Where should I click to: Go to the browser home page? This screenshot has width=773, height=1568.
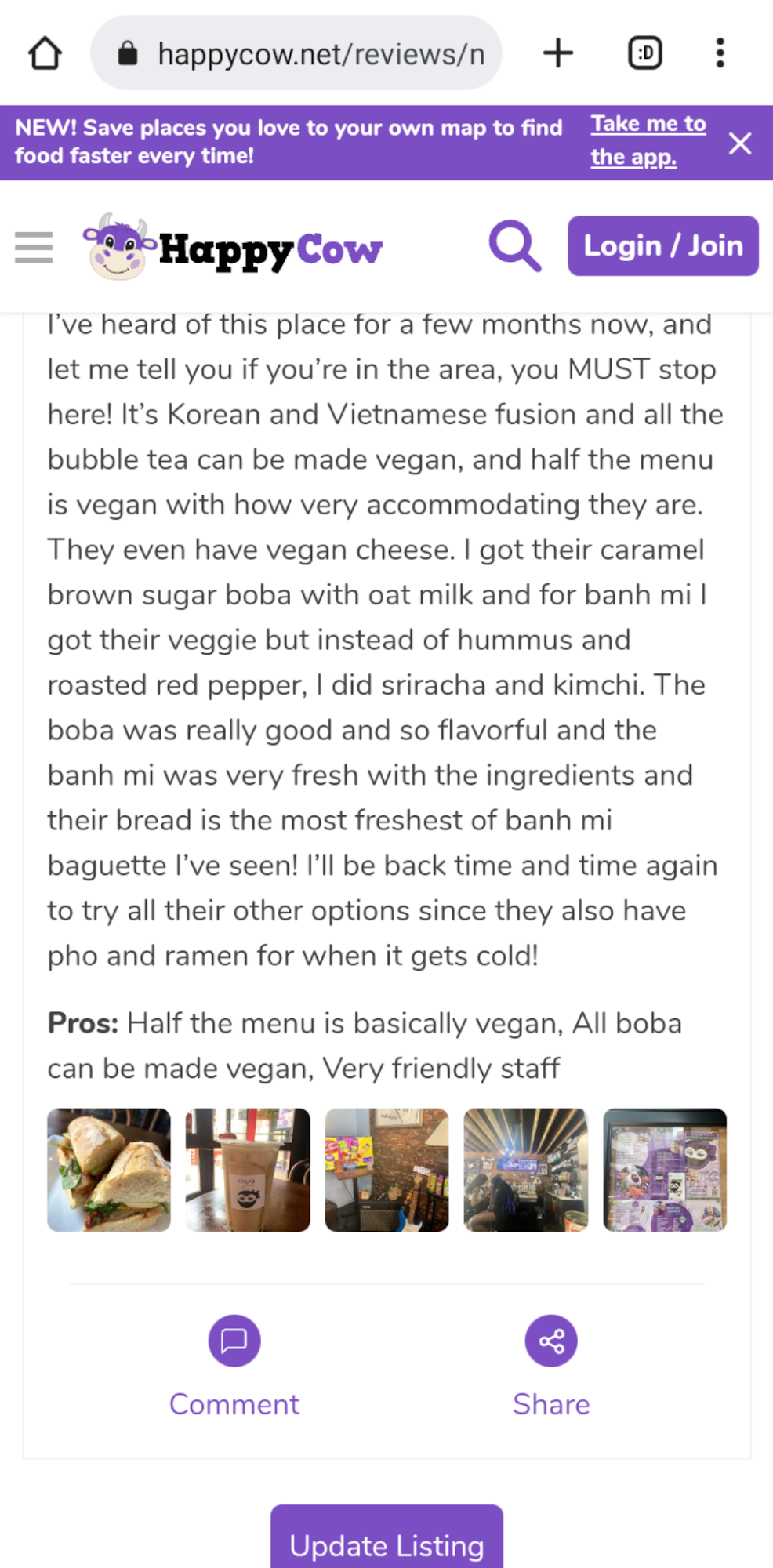point(45,53)
